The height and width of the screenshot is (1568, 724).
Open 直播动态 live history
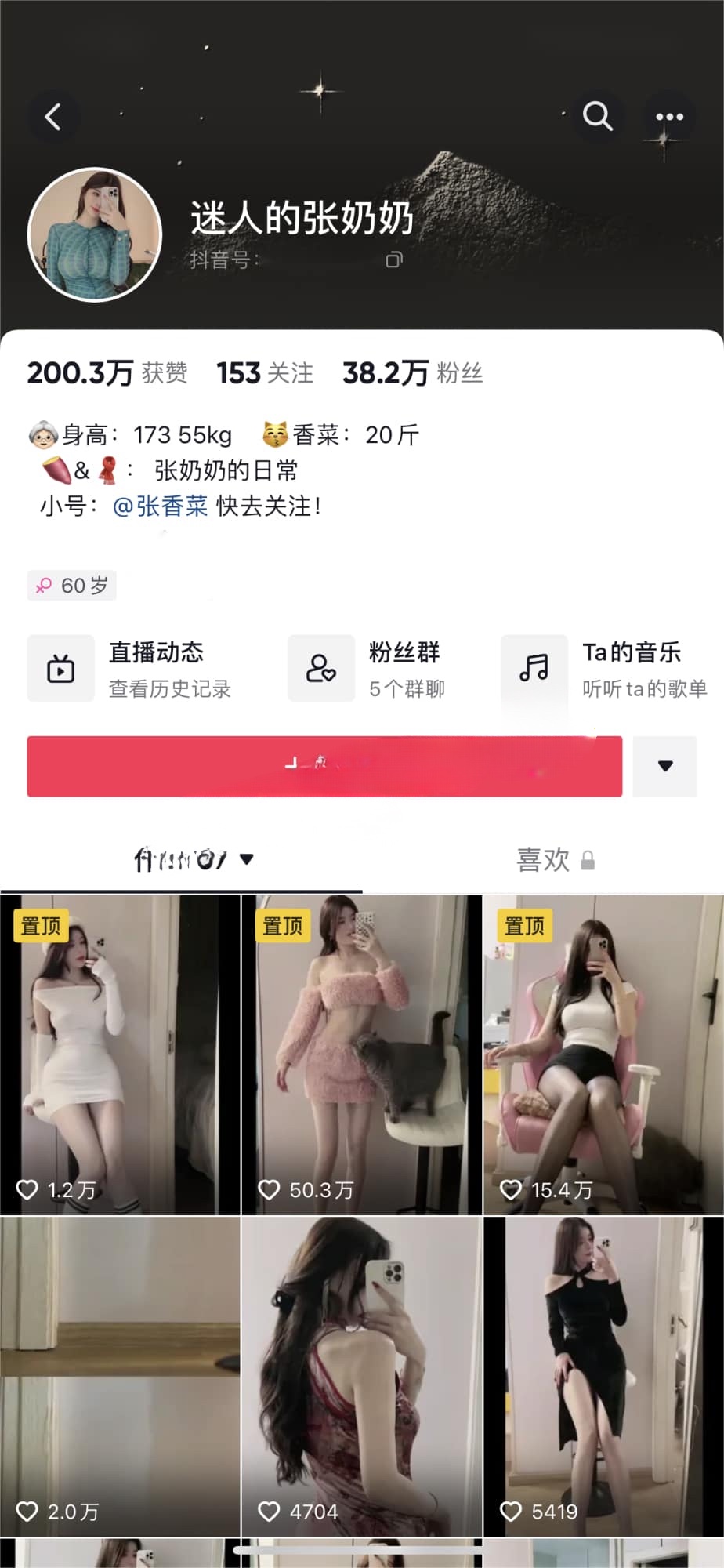click(130, 669)
